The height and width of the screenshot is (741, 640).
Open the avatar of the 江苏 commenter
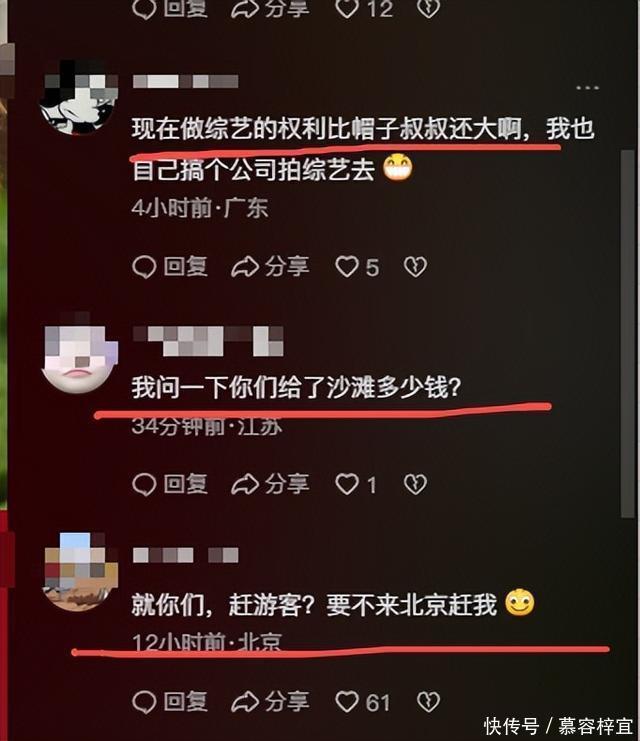pyautogui.click(x=79, y=353)
